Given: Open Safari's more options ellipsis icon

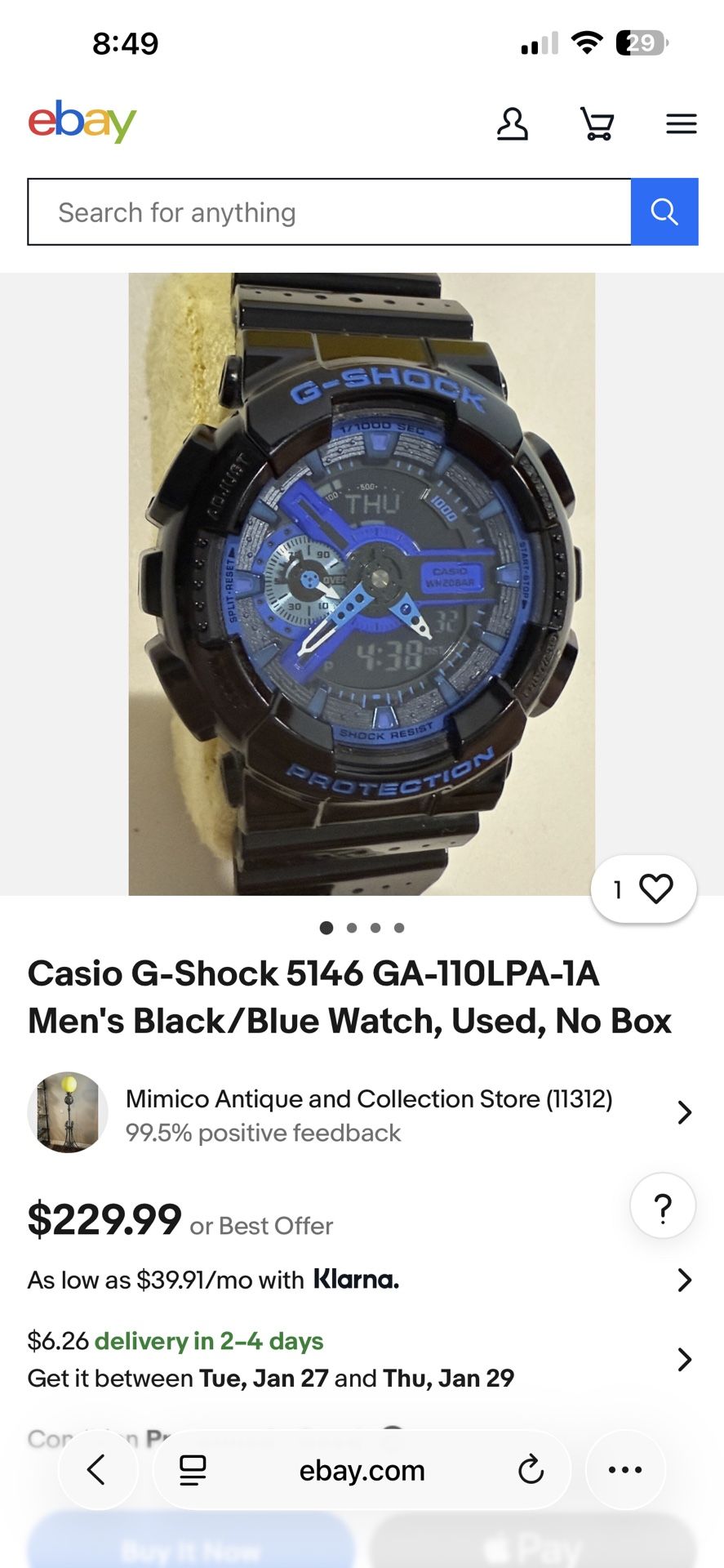Looking at the screenshot, I should pos(624,1469).
